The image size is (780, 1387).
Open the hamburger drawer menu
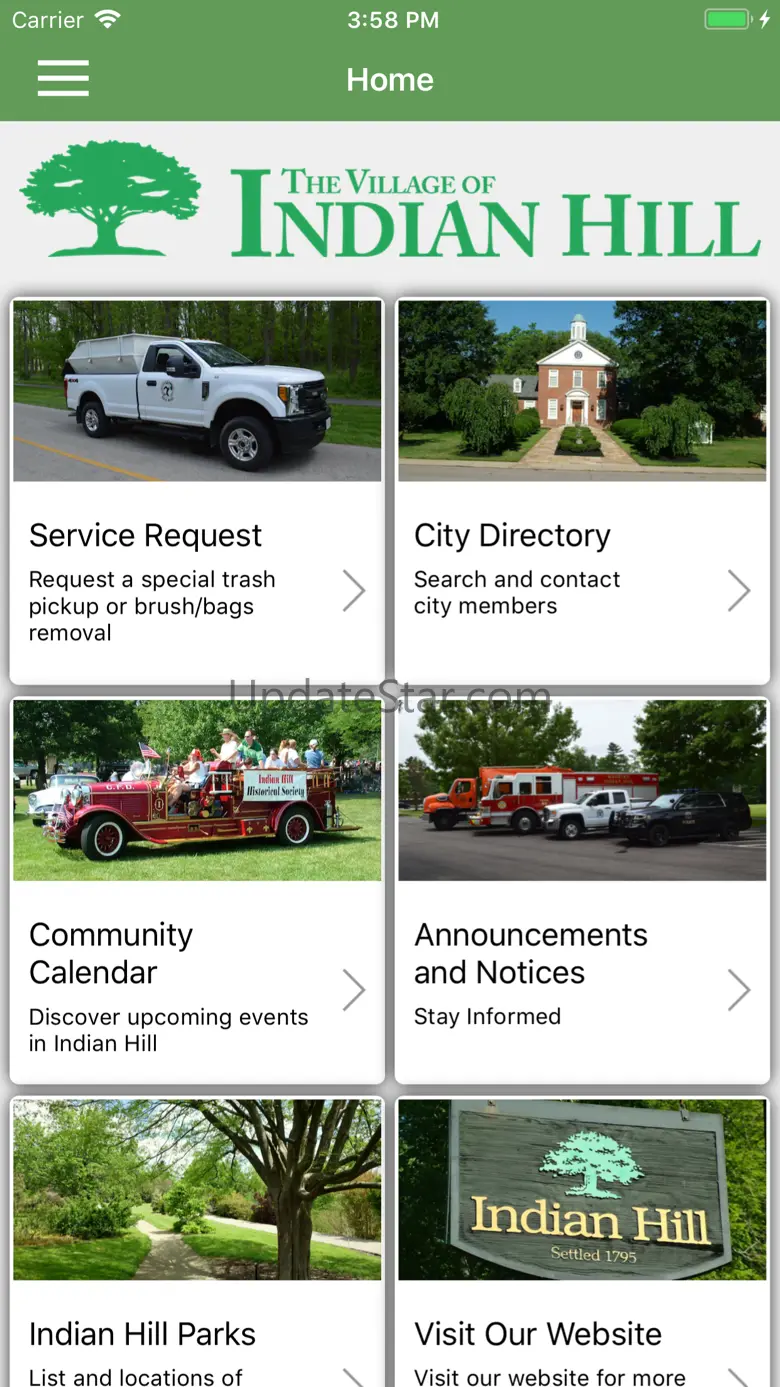[x=63, y=79]
